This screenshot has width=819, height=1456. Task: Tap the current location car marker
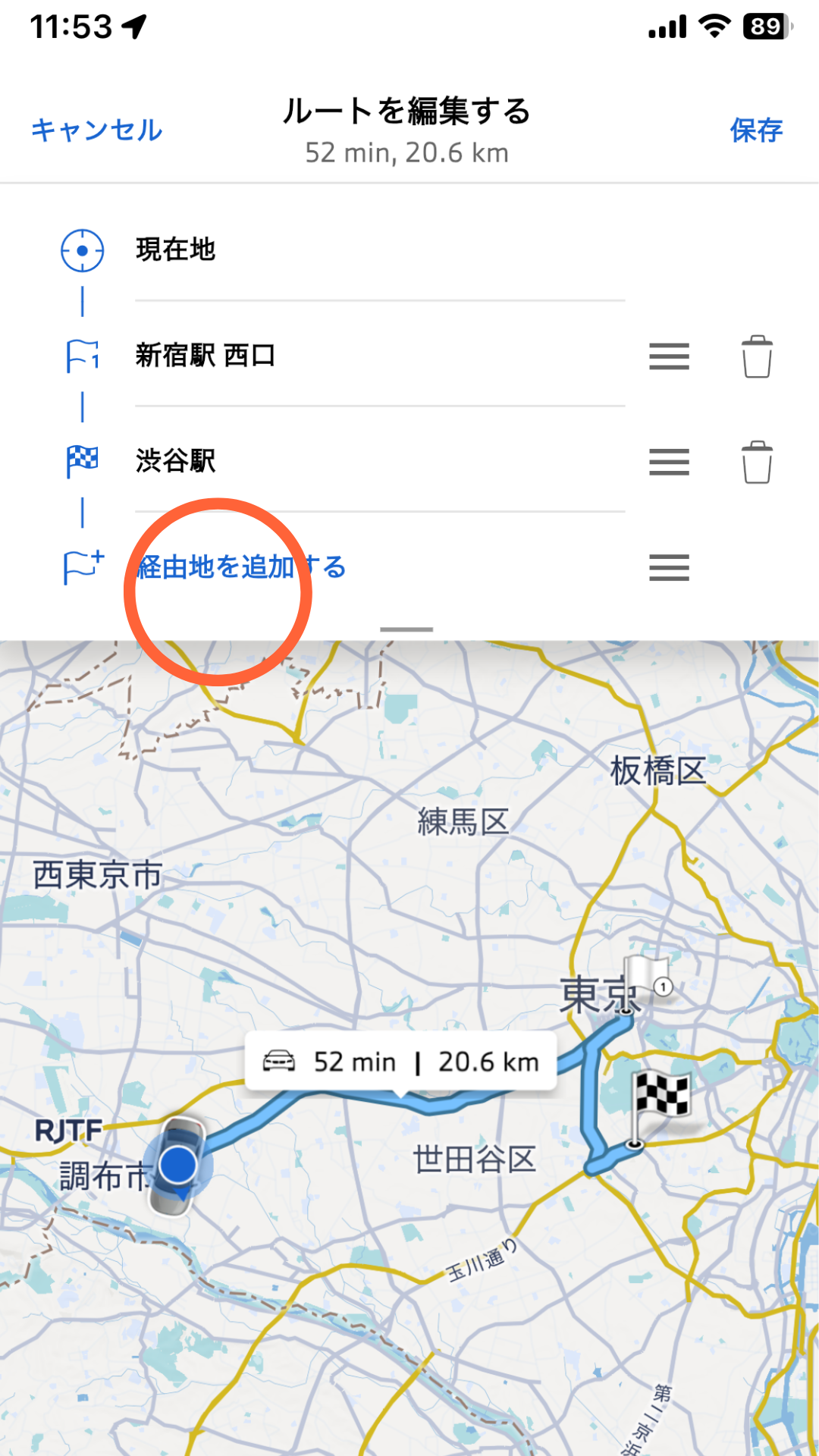coord(177,1166)
